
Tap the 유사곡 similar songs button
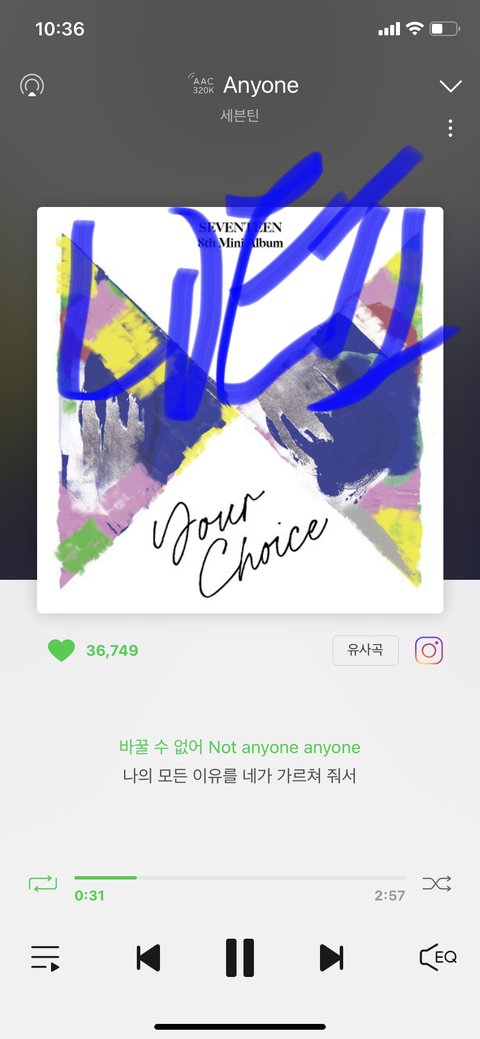click(x=365, y=650)
